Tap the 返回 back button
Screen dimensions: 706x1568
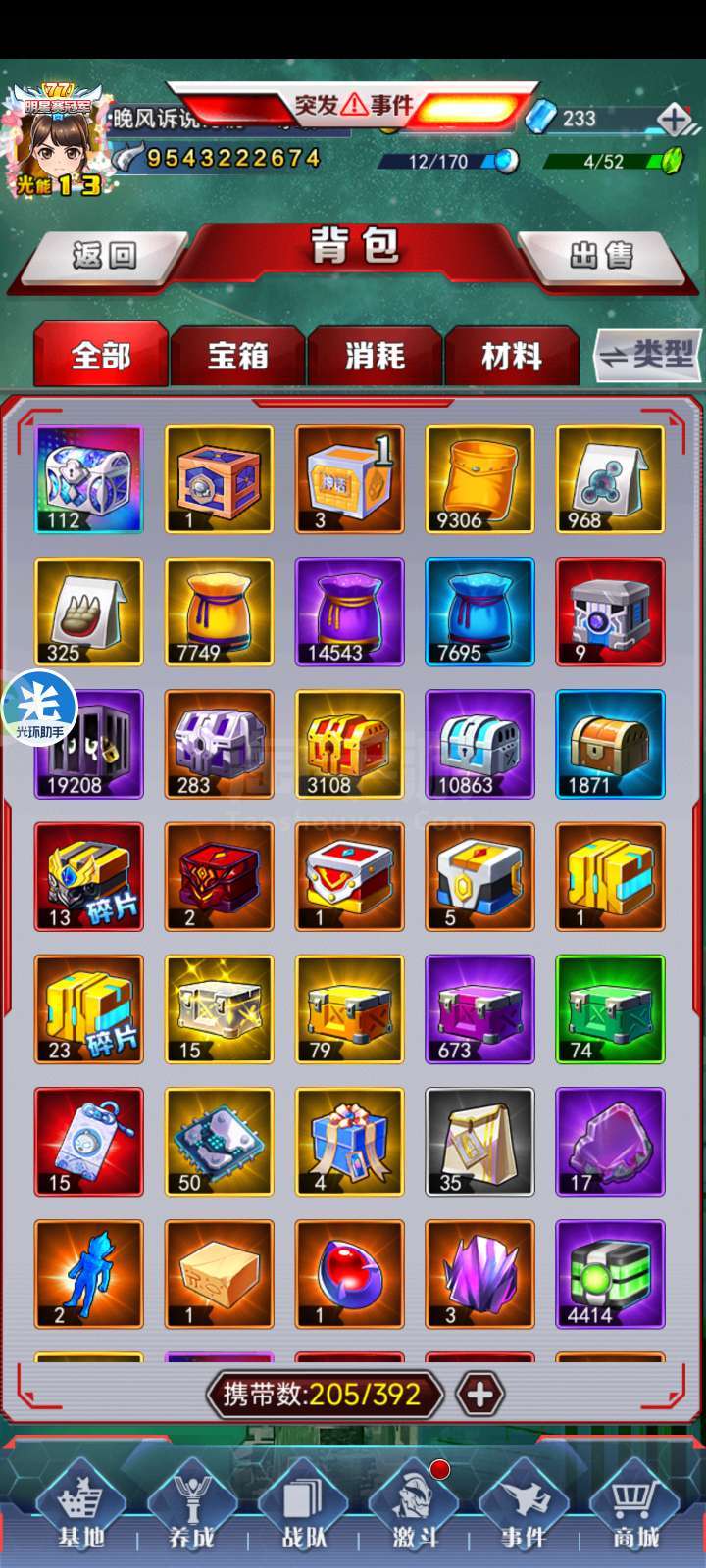(103, 256)
